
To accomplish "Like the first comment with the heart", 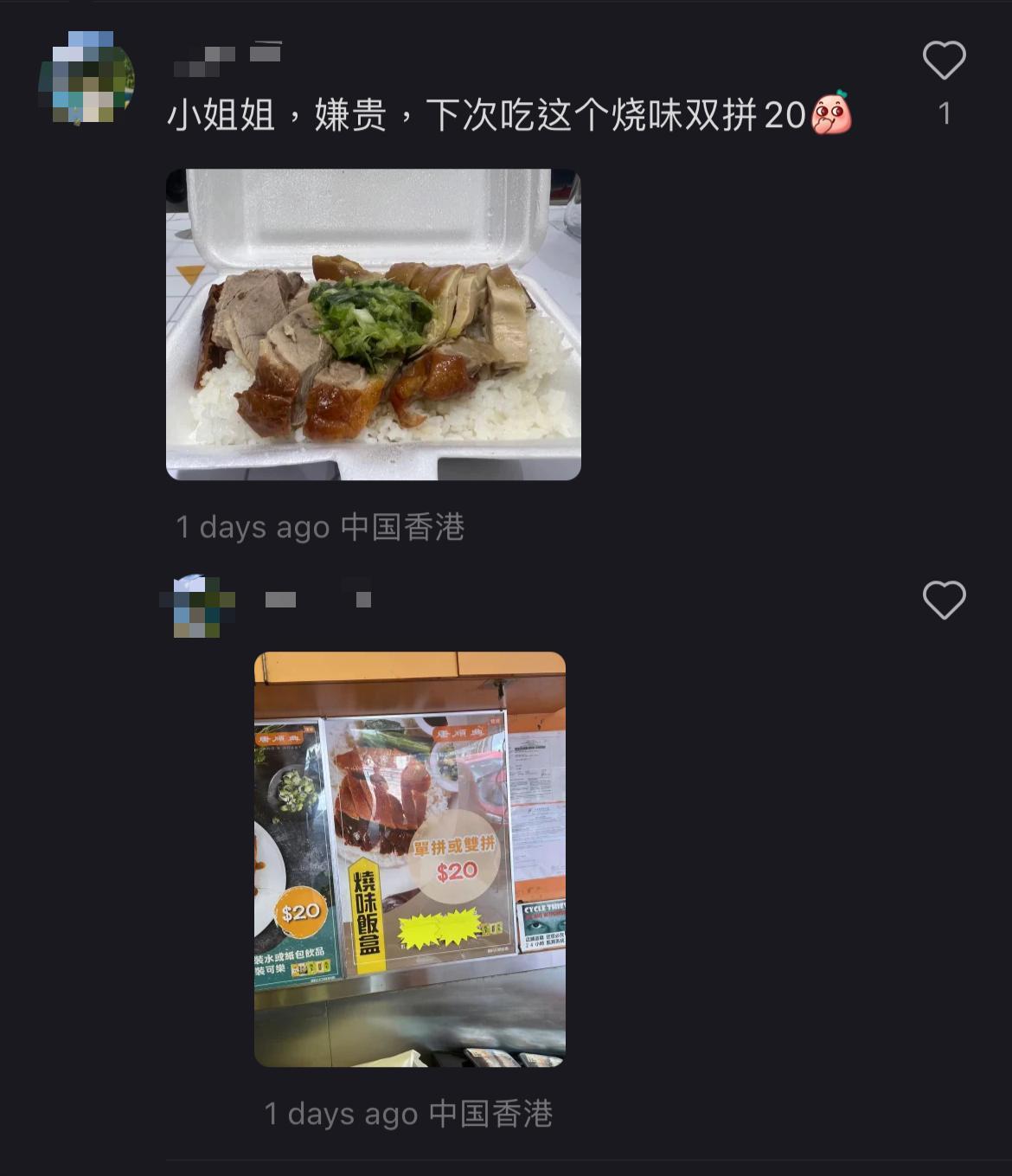I will pos(945,59).
